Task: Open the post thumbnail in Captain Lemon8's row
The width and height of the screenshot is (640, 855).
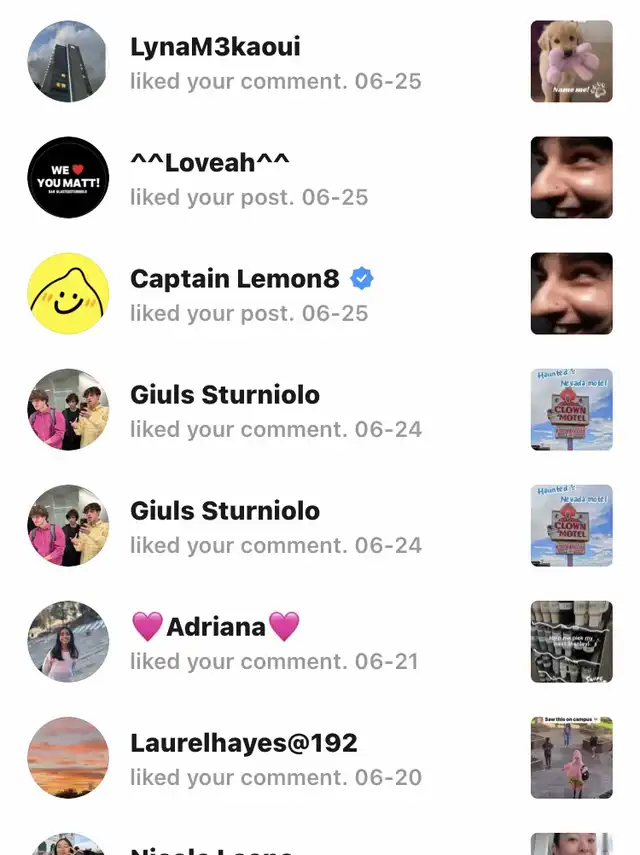Action: 571,294
